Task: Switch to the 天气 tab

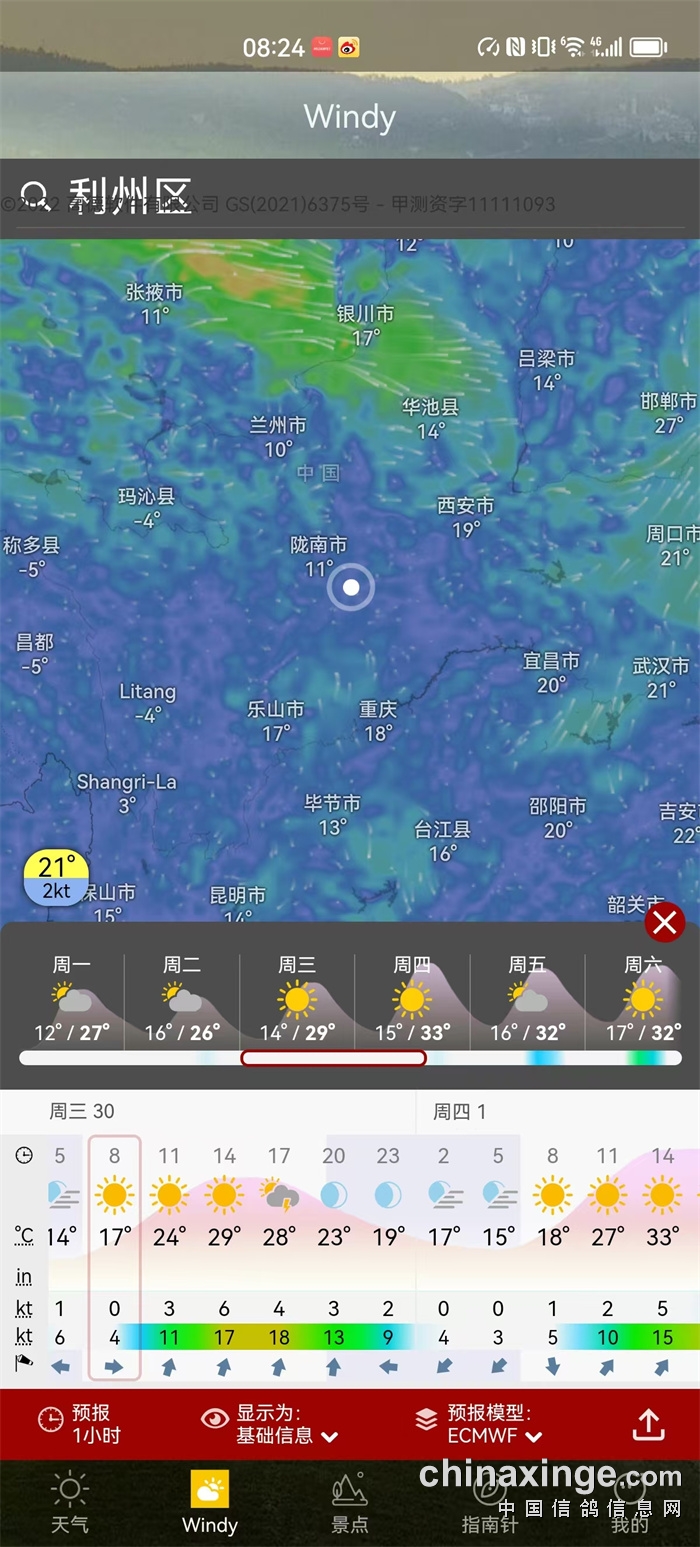Action: click(x=70, y=1503)
